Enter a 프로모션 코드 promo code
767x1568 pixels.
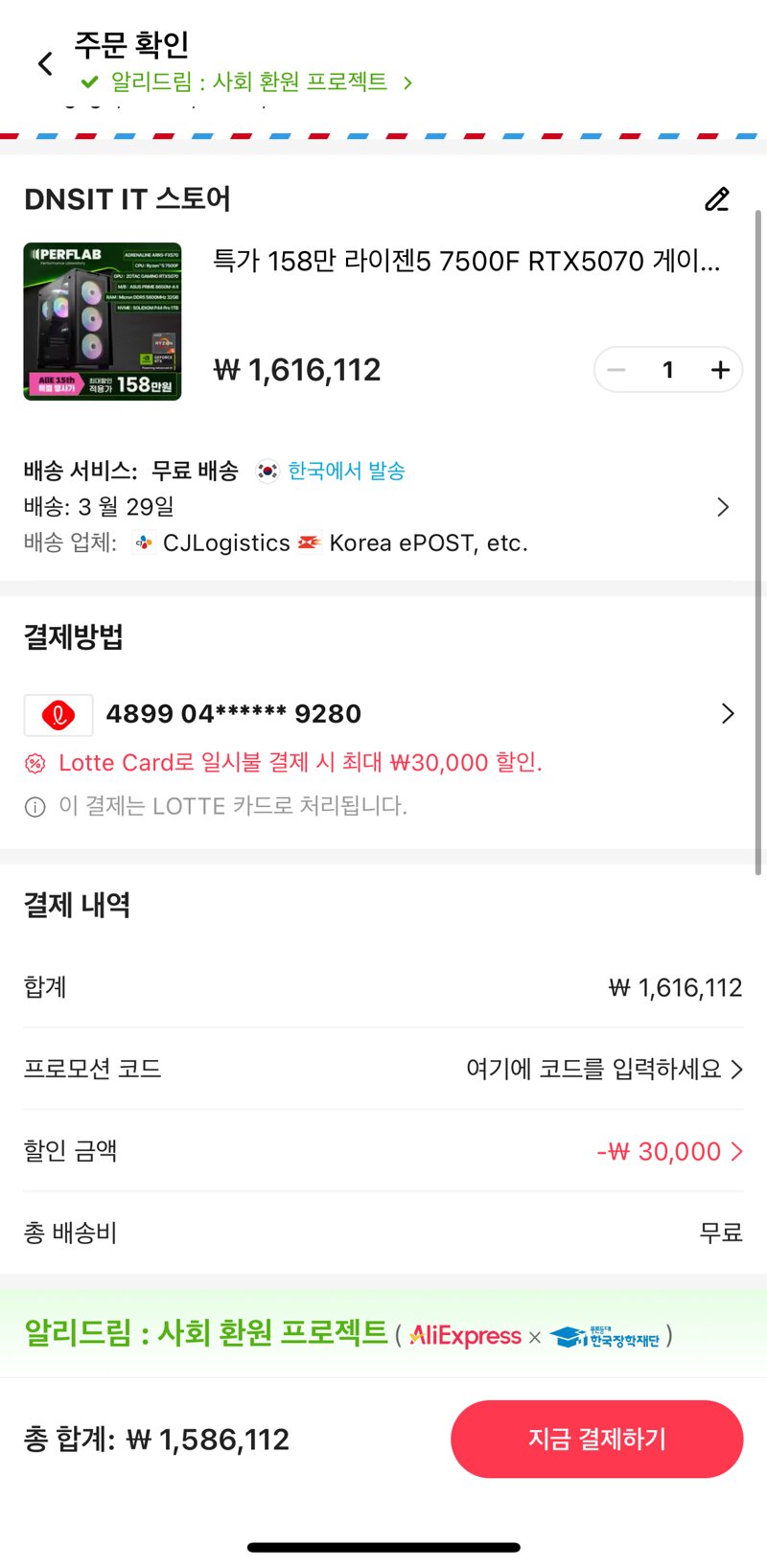(603, 1069)
